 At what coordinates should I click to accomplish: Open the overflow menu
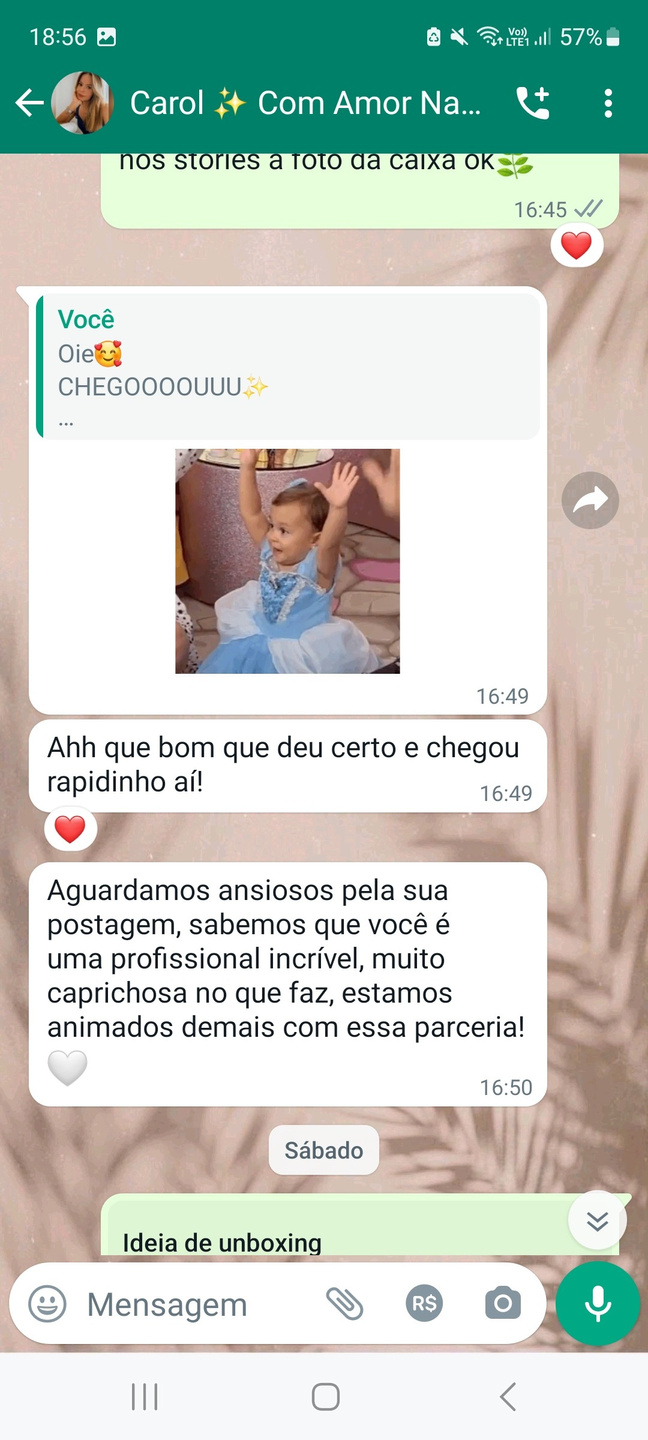click(x=608, y=103)
